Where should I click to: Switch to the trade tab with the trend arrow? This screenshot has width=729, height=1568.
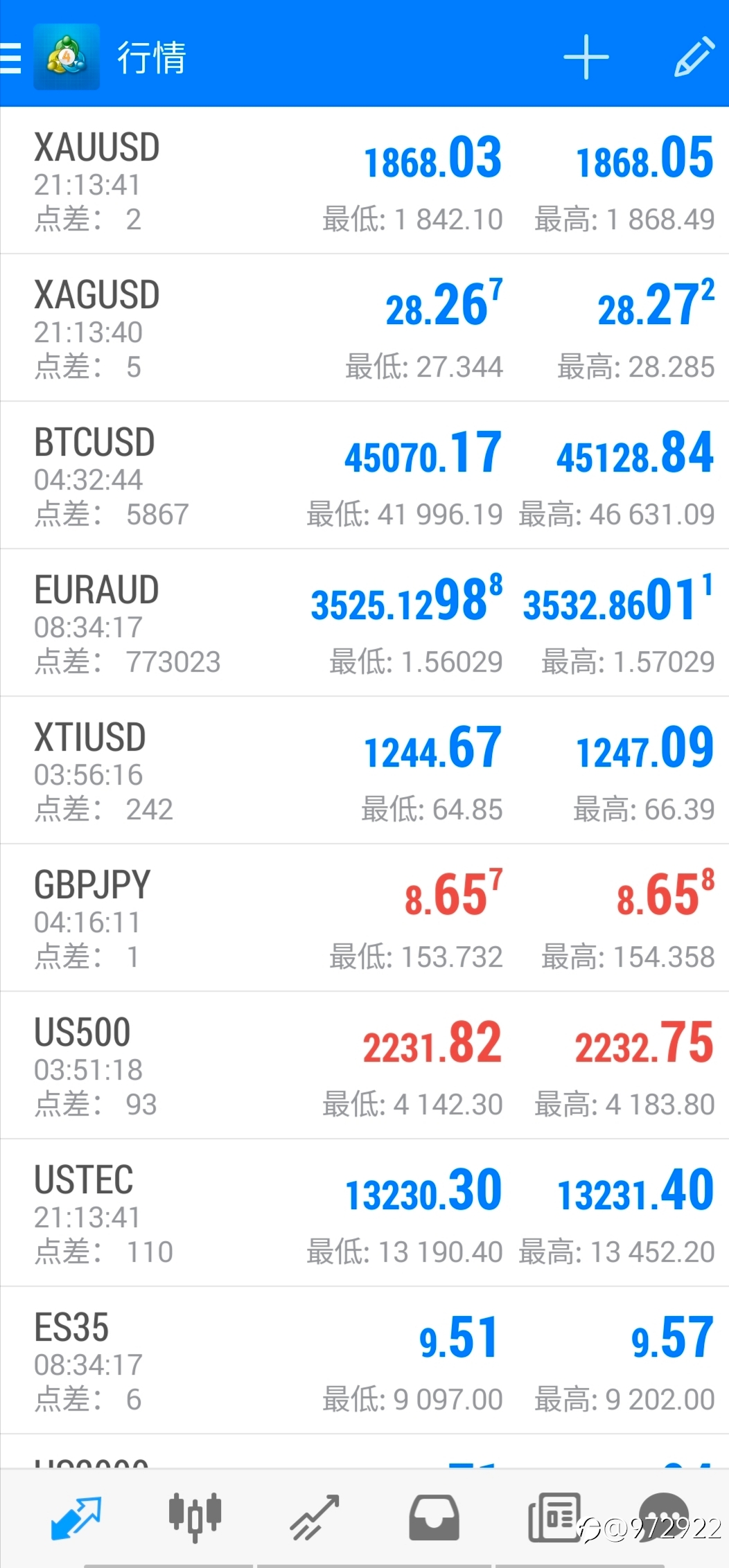(x=315, y=1517)
